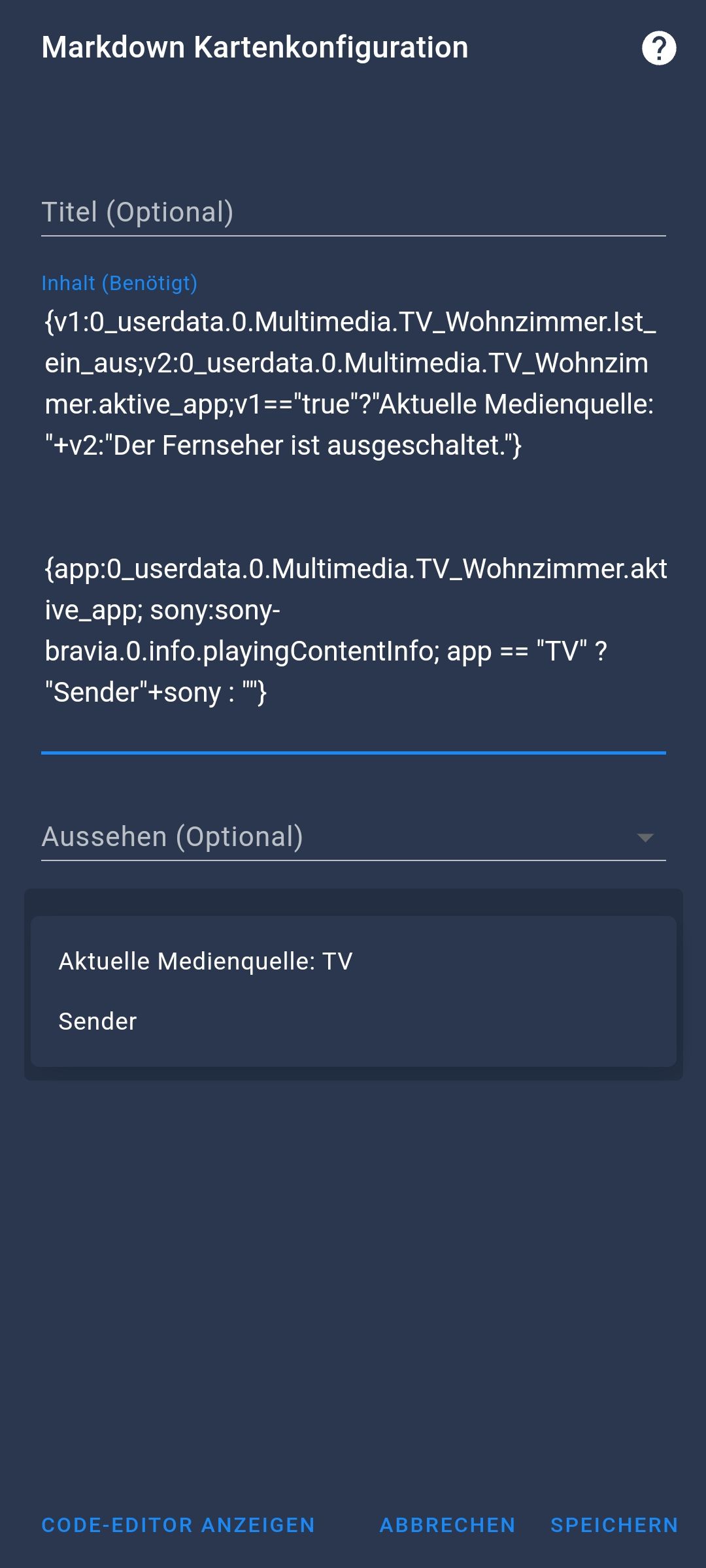Viewport: 706px width, 1568px height.
Task: Click the Markdown Kartenkonfiguration title
Action: click(255, 47)
